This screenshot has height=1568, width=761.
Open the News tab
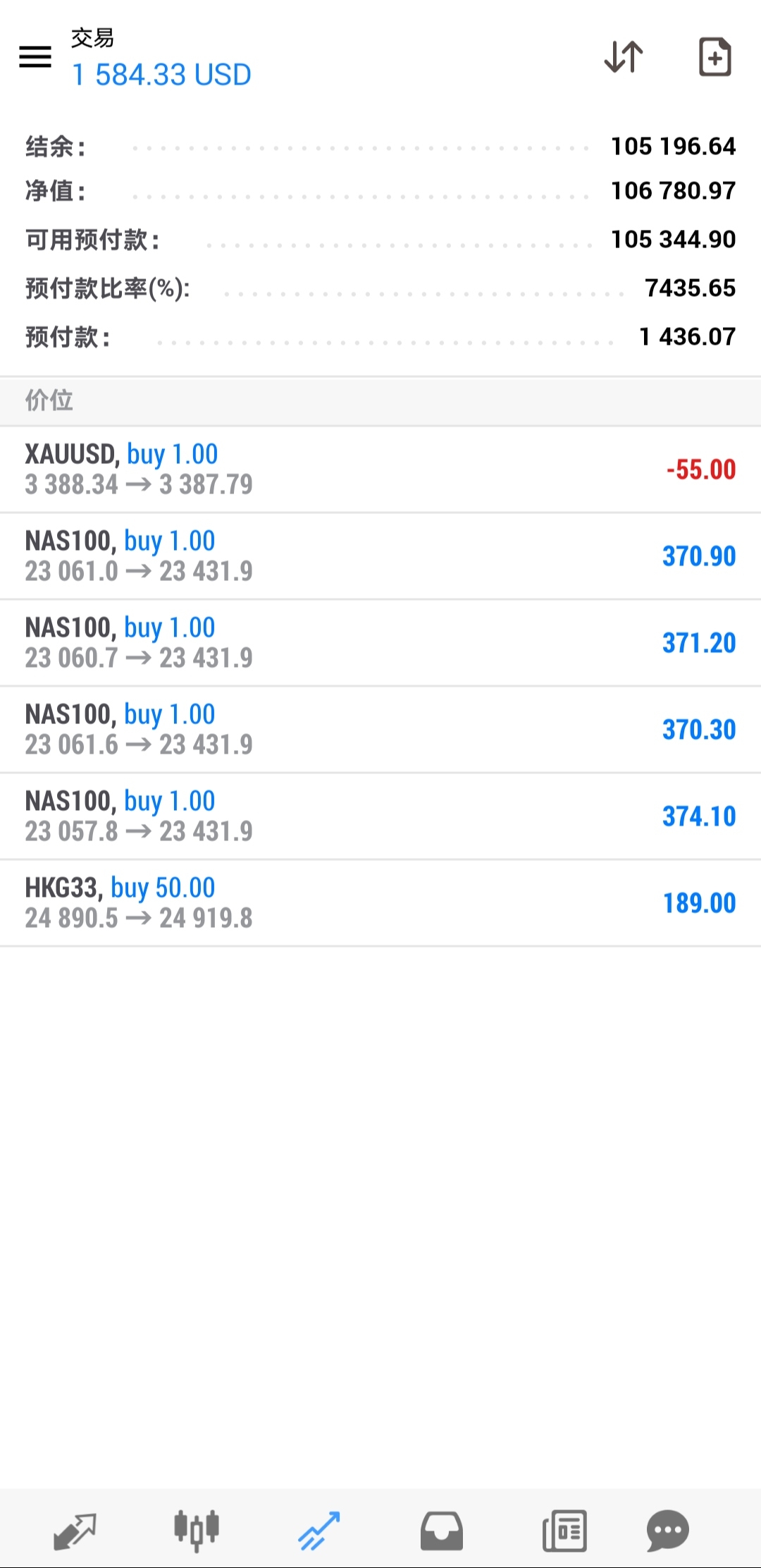(564, 1531)
